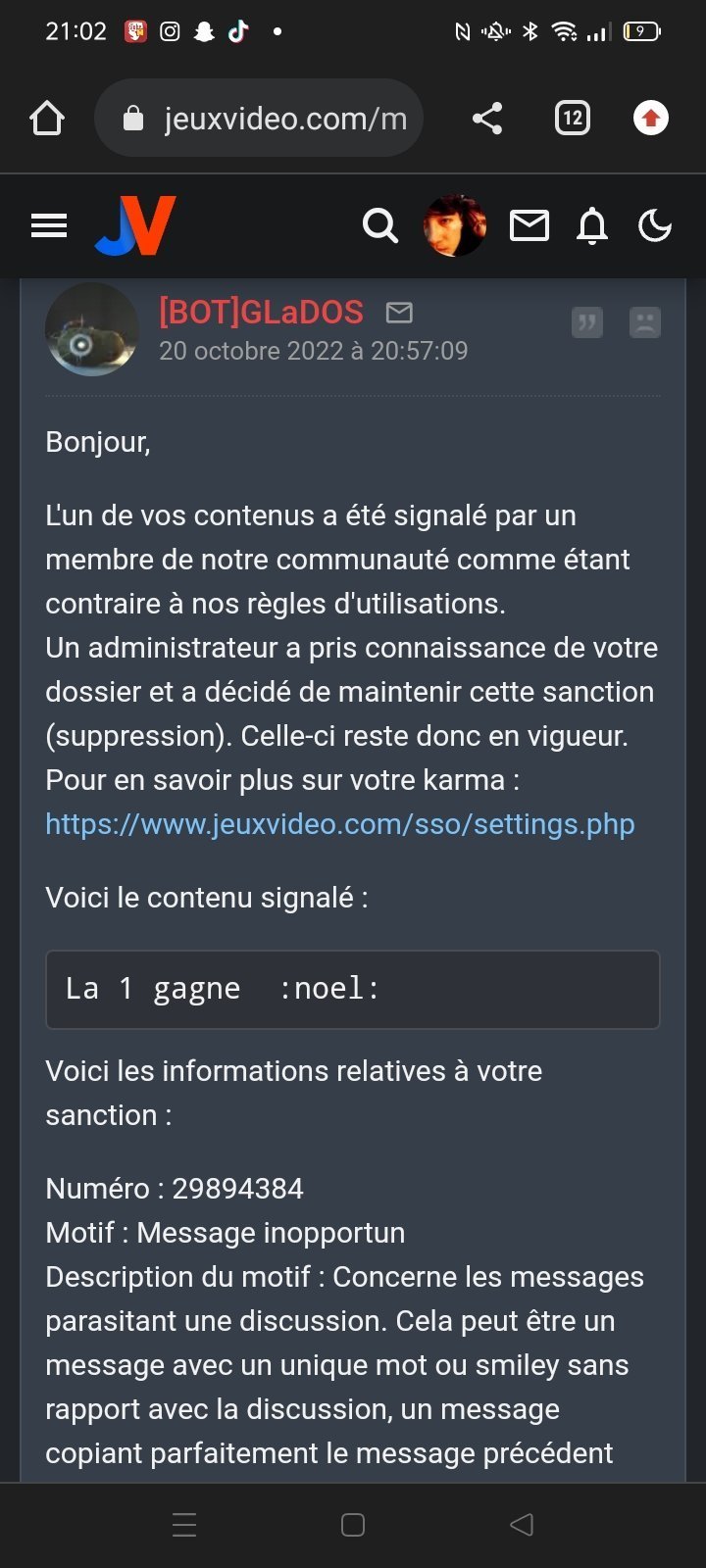Open the [BOT]GLaDOS profile name
The width and height of the screenshot is (706, 1568).
click(261, 312)
